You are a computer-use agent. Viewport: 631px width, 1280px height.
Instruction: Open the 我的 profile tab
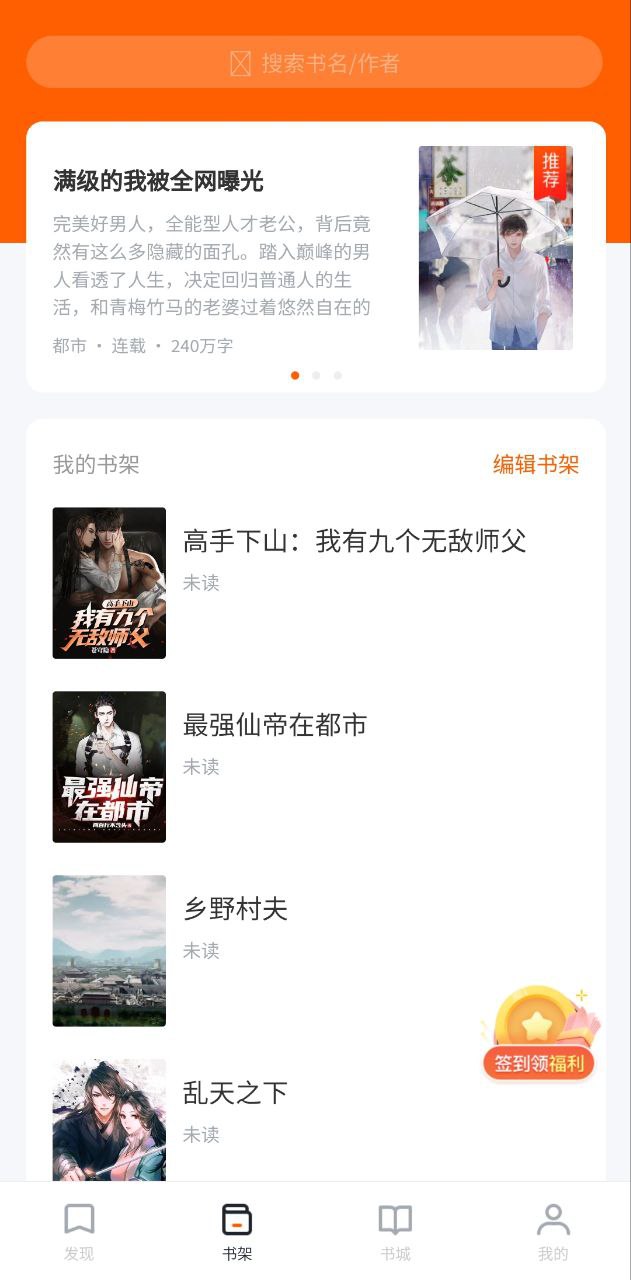[553, 1231]
